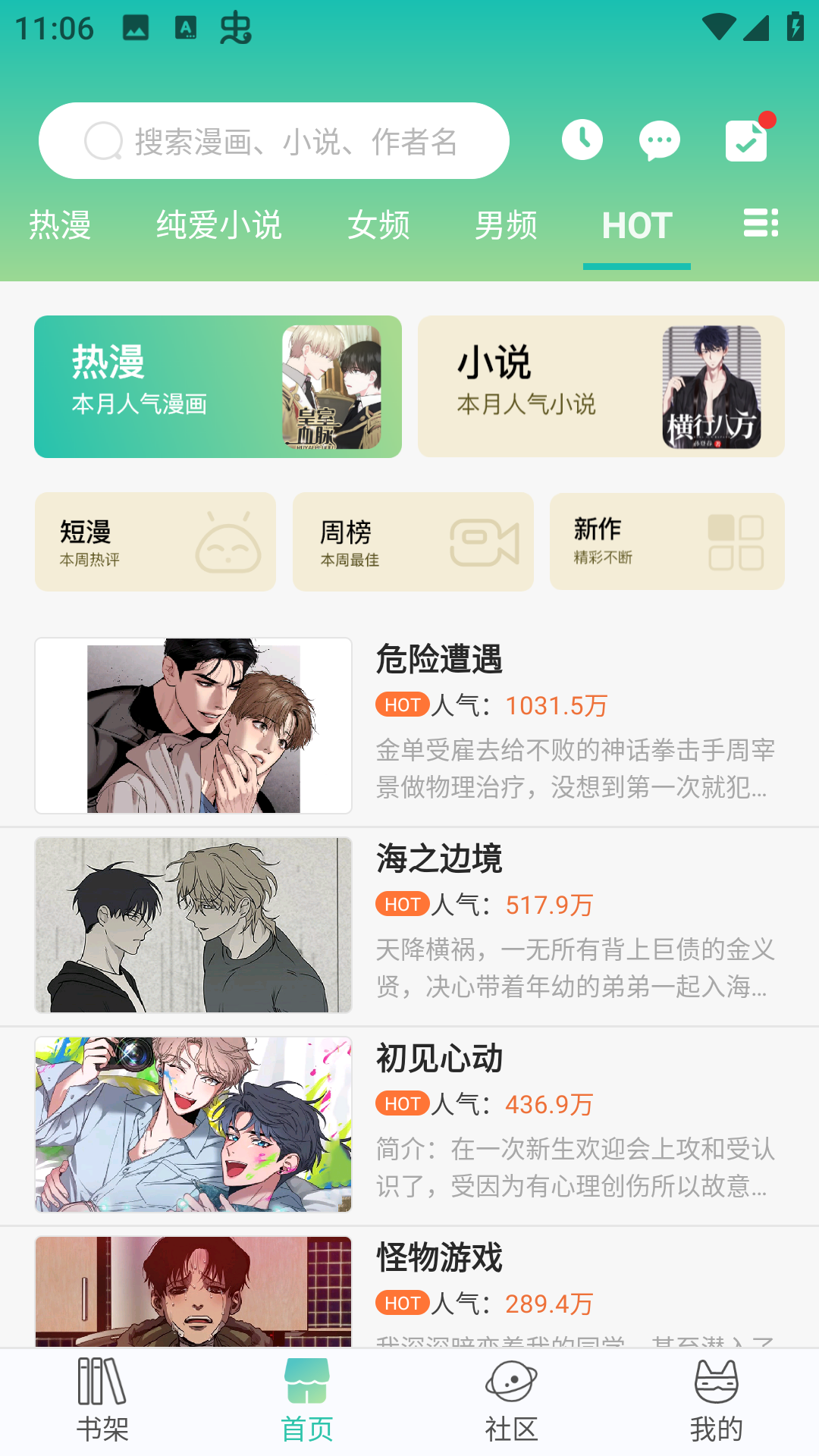Screen dimensions: 819x1456
Task: Open the messages chat icon
Action: [x=658, y=140]
